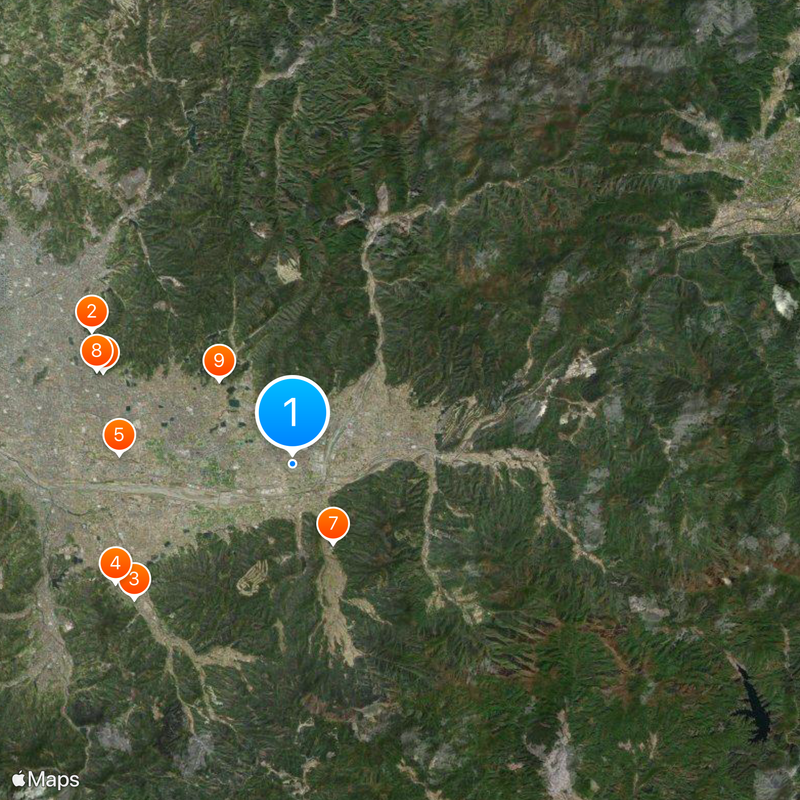View the location at pin 7
Screen dimensions: 800x800
[x=332, y=523]
